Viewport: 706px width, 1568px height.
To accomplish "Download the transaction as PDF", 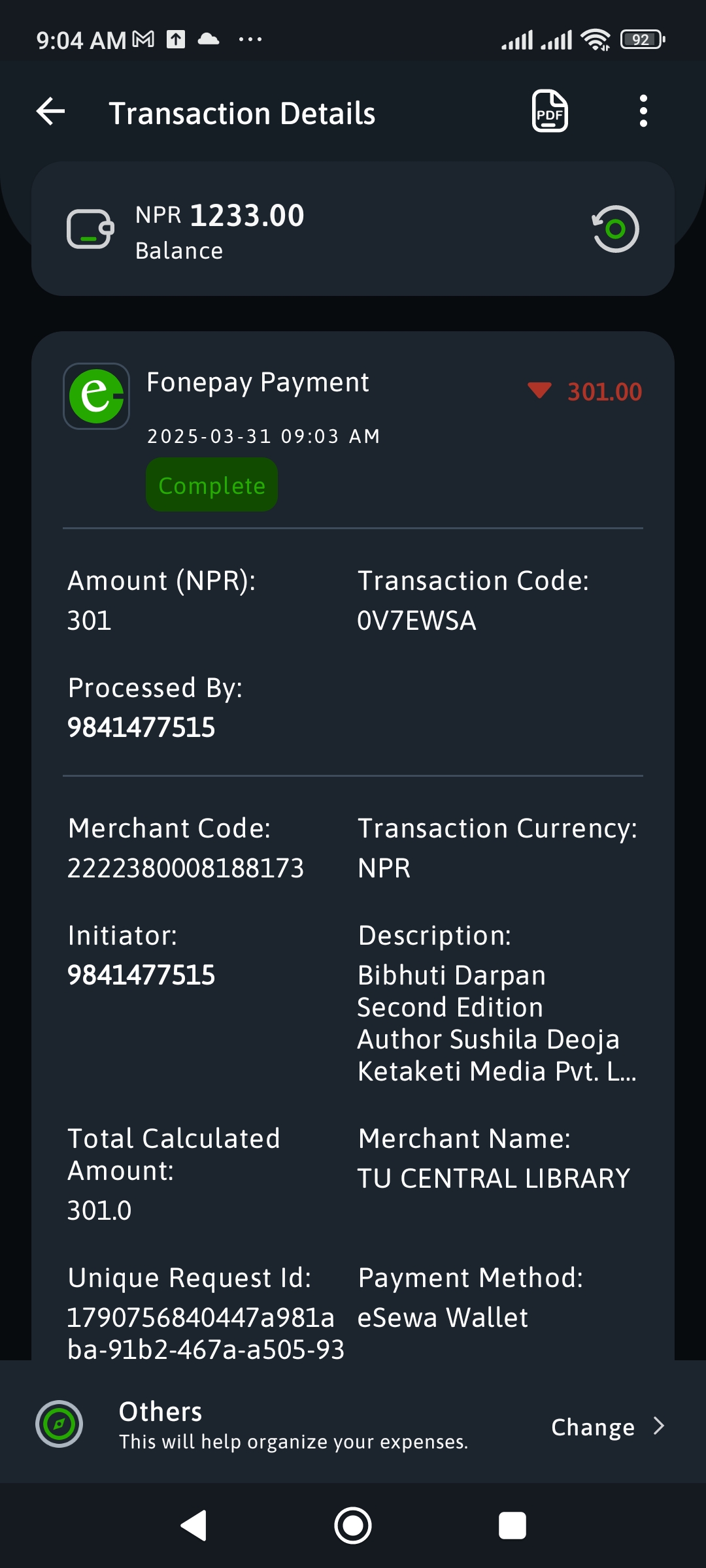I will [550, 111].
